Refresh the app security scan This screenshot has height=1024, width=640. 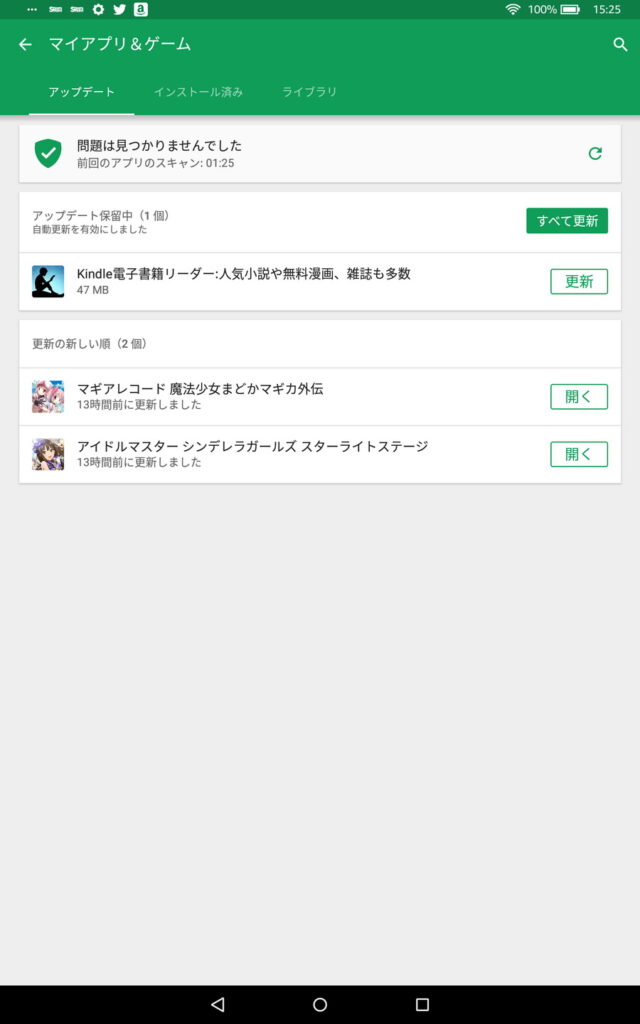595,153
